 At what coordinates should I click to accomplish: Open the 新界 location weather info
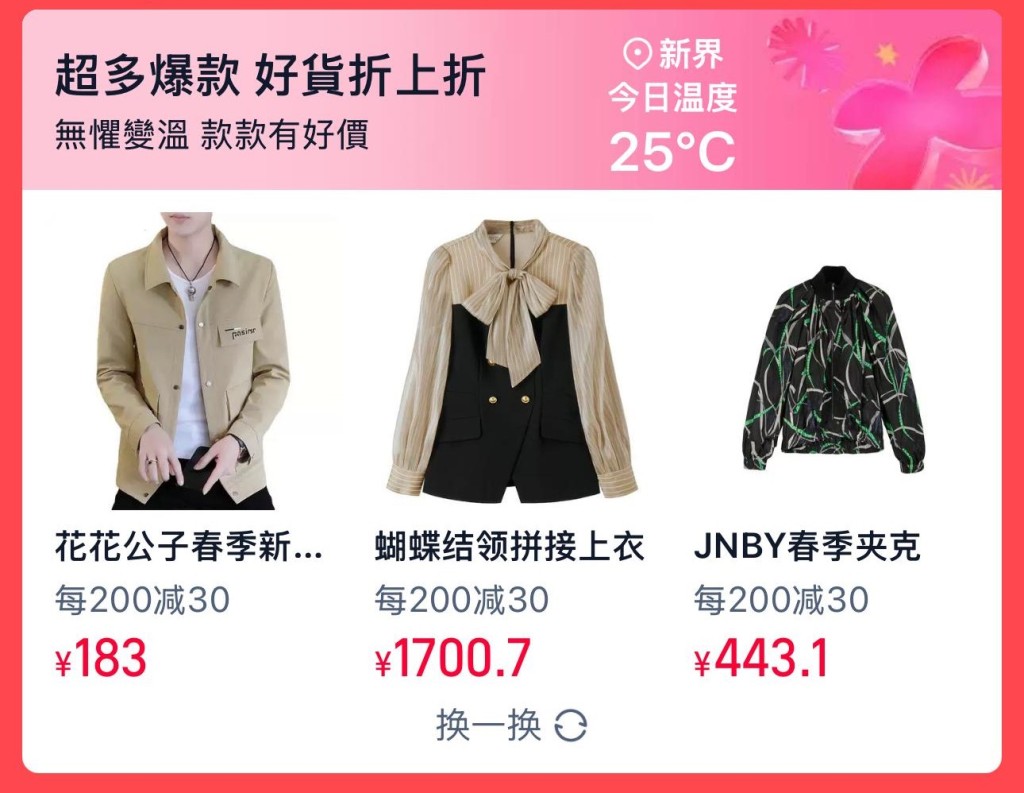(672, 53)
